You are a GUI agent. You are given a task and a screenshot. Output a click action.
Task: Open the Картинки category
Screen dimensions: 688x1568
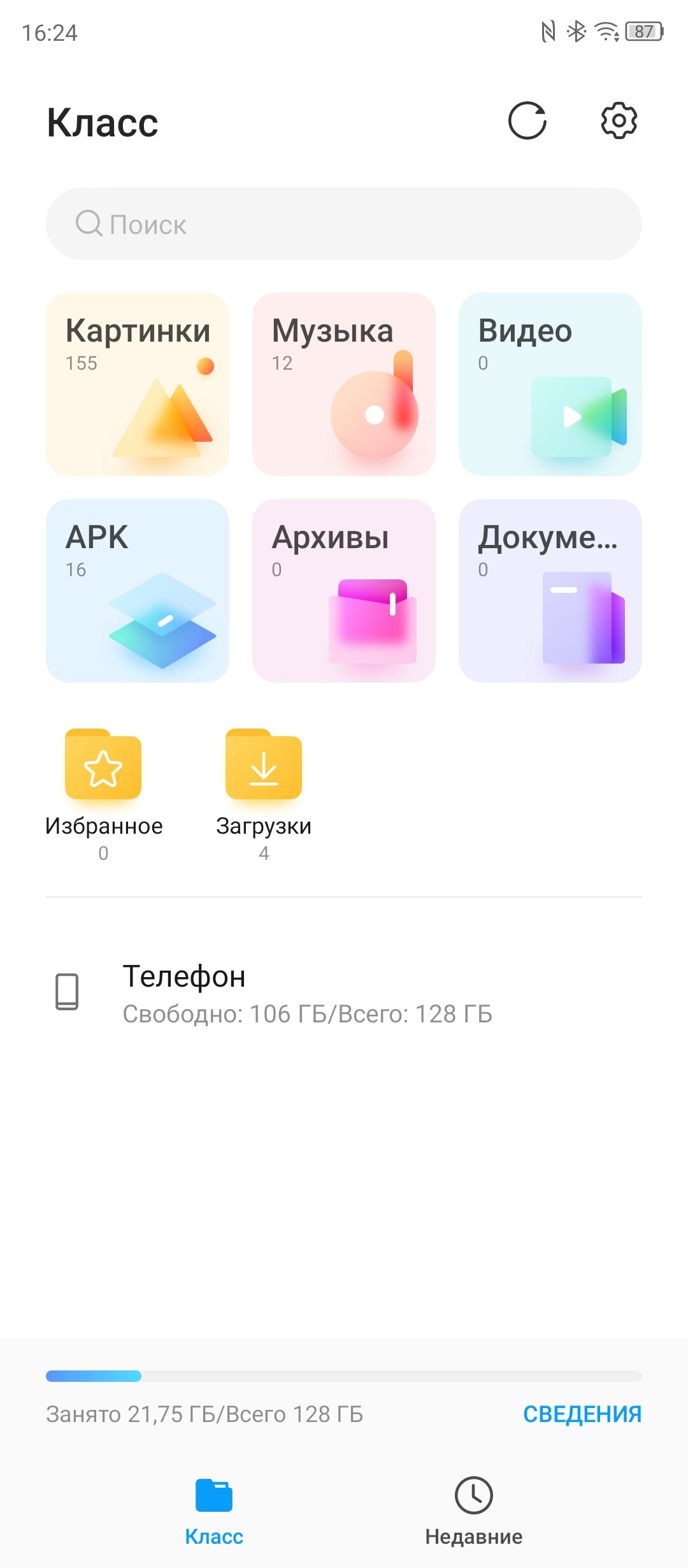(138, 384)
